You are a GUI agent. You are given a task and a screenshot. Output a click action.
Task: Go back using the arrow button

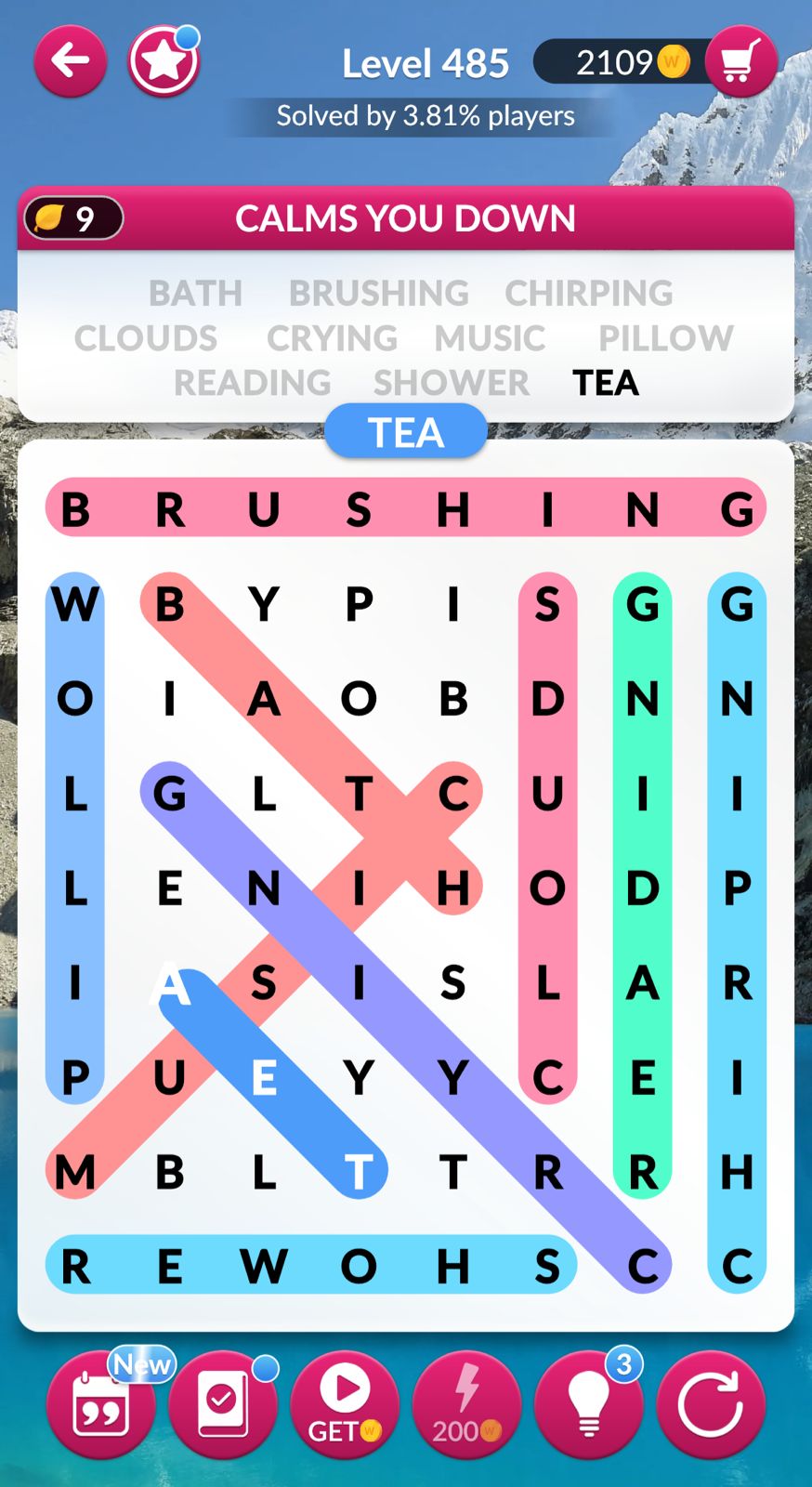click(x=71, y=61)
